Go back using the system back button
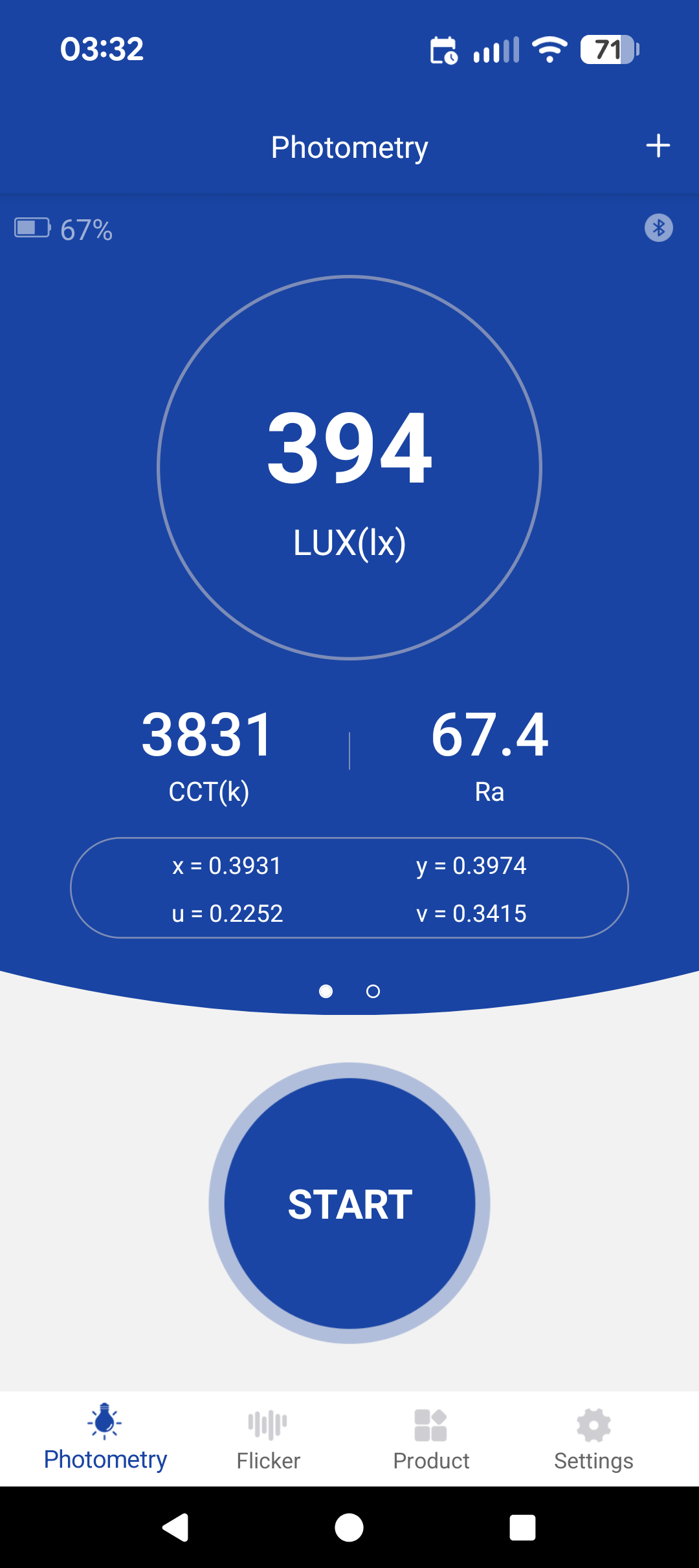This screenshot has width=699, height=1568. (x=175, y=1528)
